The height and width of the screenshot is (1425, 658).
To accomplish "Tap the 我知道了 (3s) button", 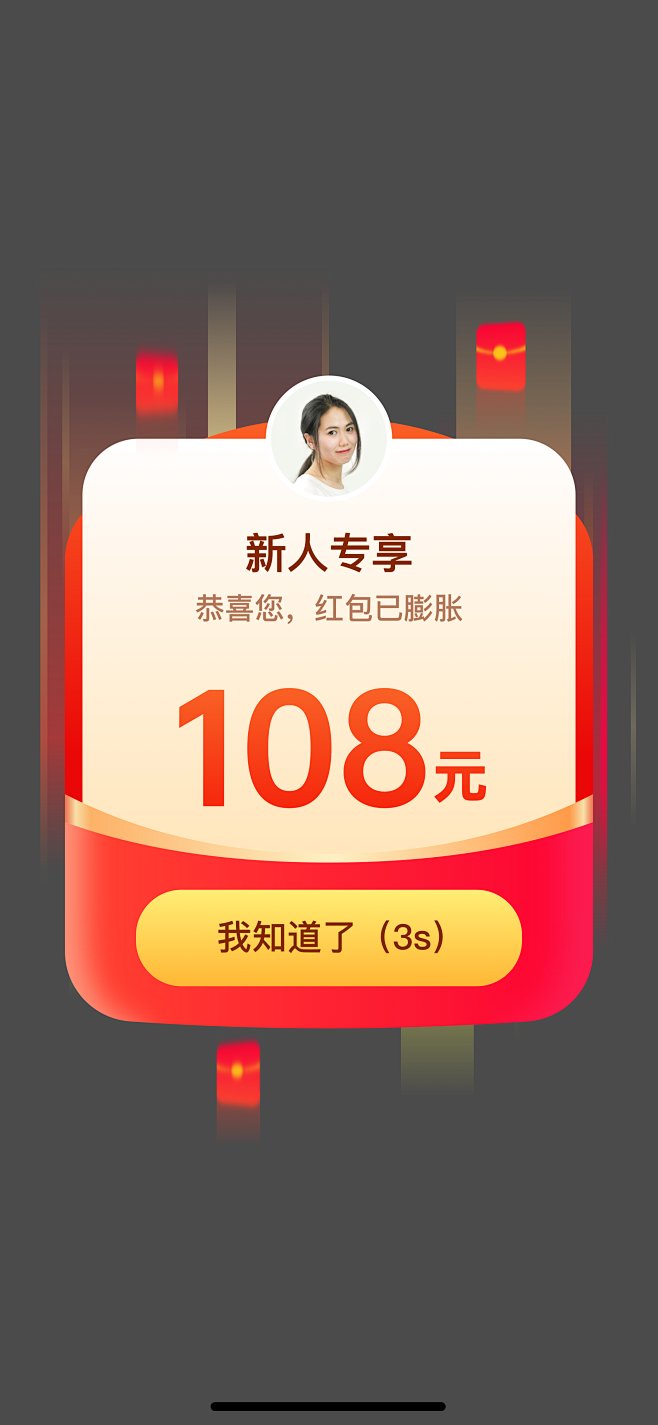I will click(x=329, y=938).
